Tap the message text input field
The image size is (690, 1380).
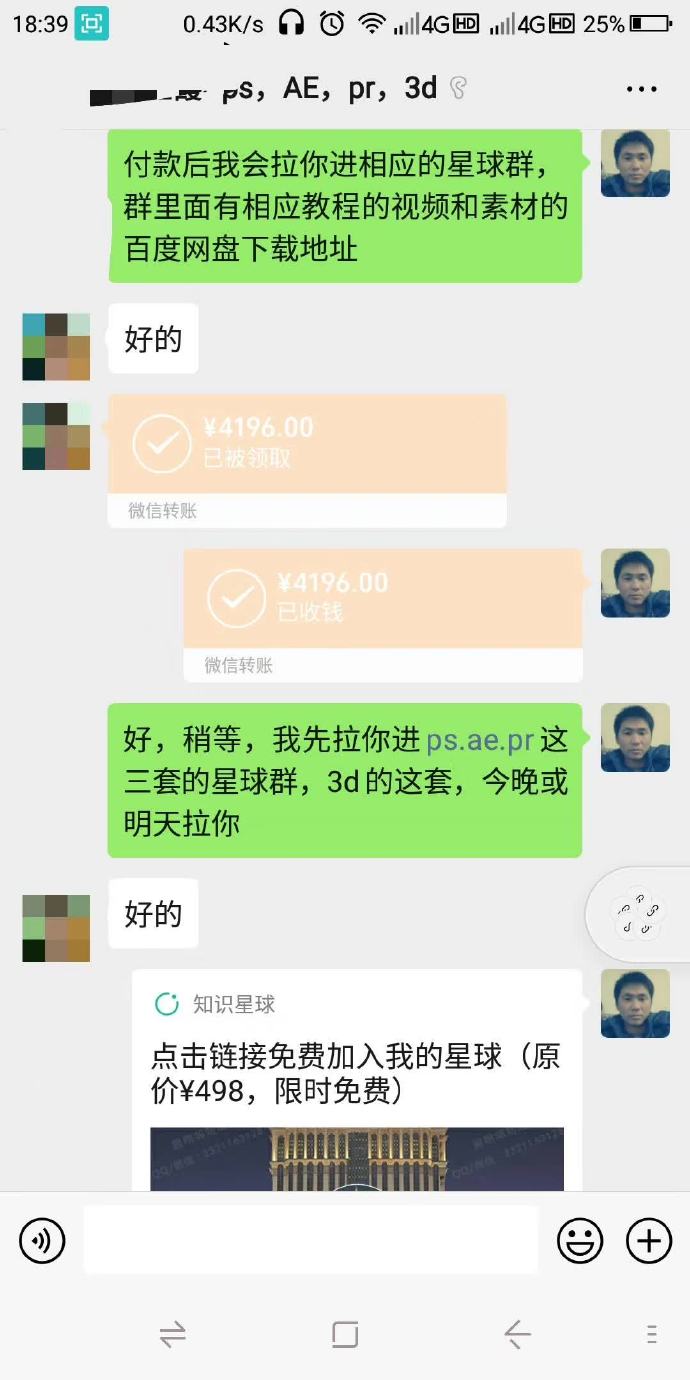(310, 1240)
